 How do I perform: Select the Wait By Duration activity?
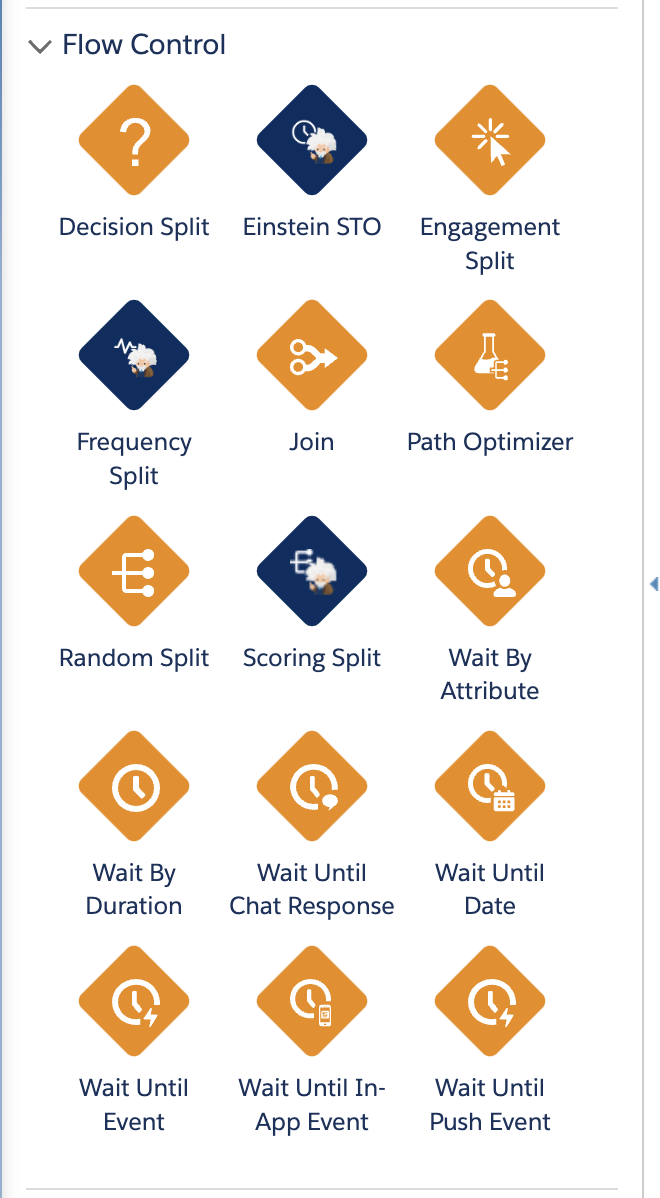point(134,787)
